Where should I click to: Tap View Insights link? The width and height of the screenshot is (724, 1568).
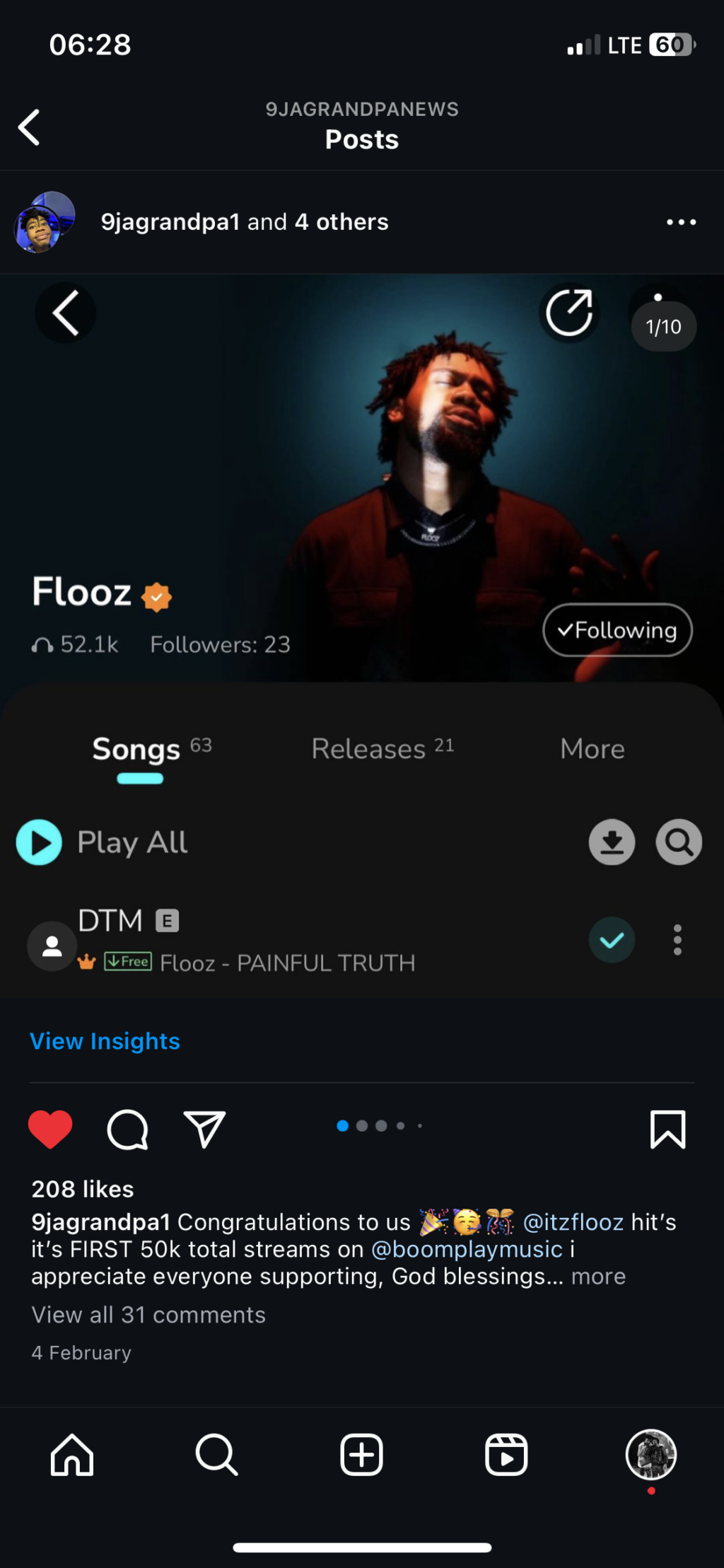[105, 1041]
